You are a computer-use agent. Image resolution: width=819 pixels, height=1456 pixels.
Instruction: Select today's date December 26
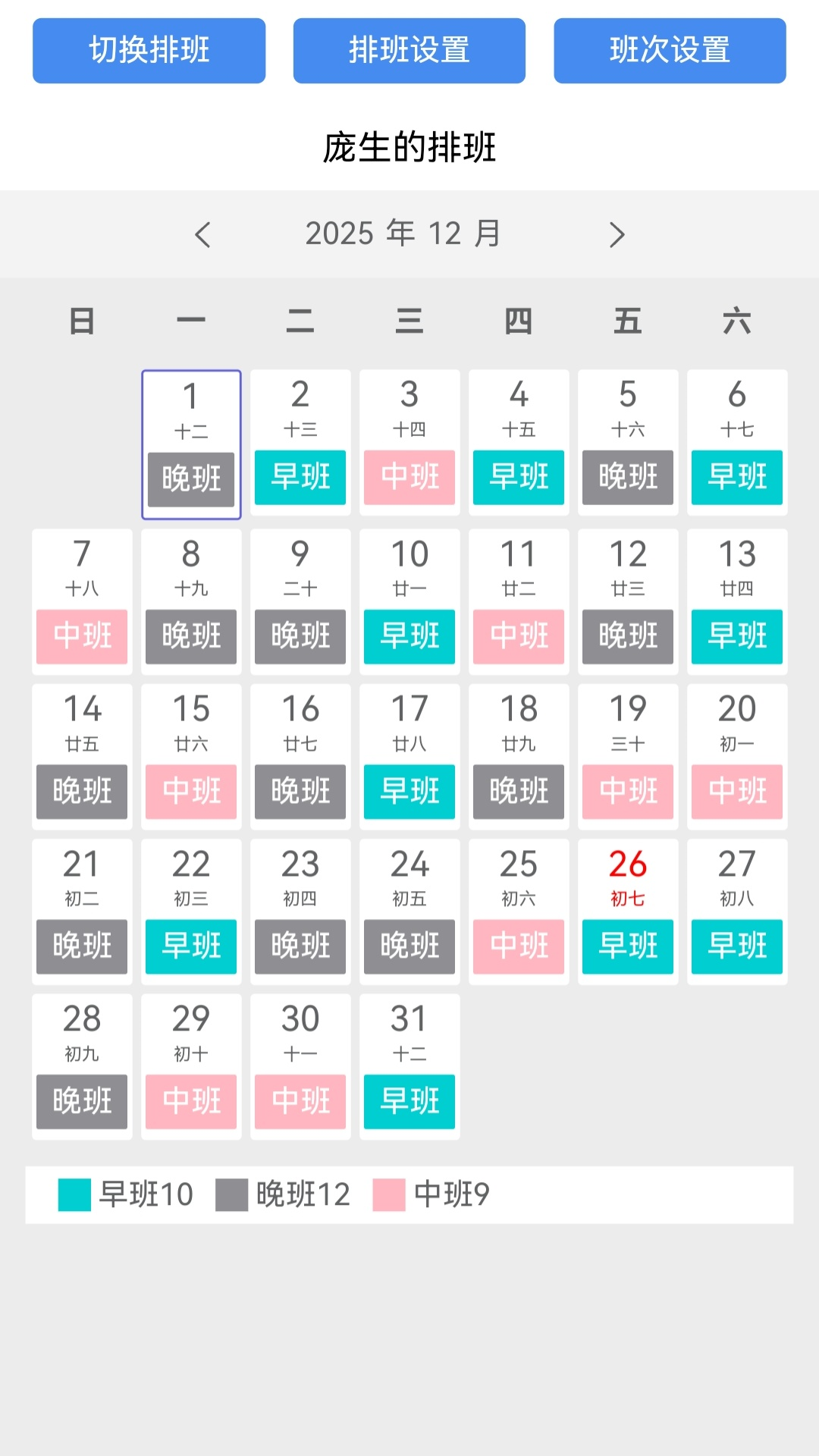point(628,912)
